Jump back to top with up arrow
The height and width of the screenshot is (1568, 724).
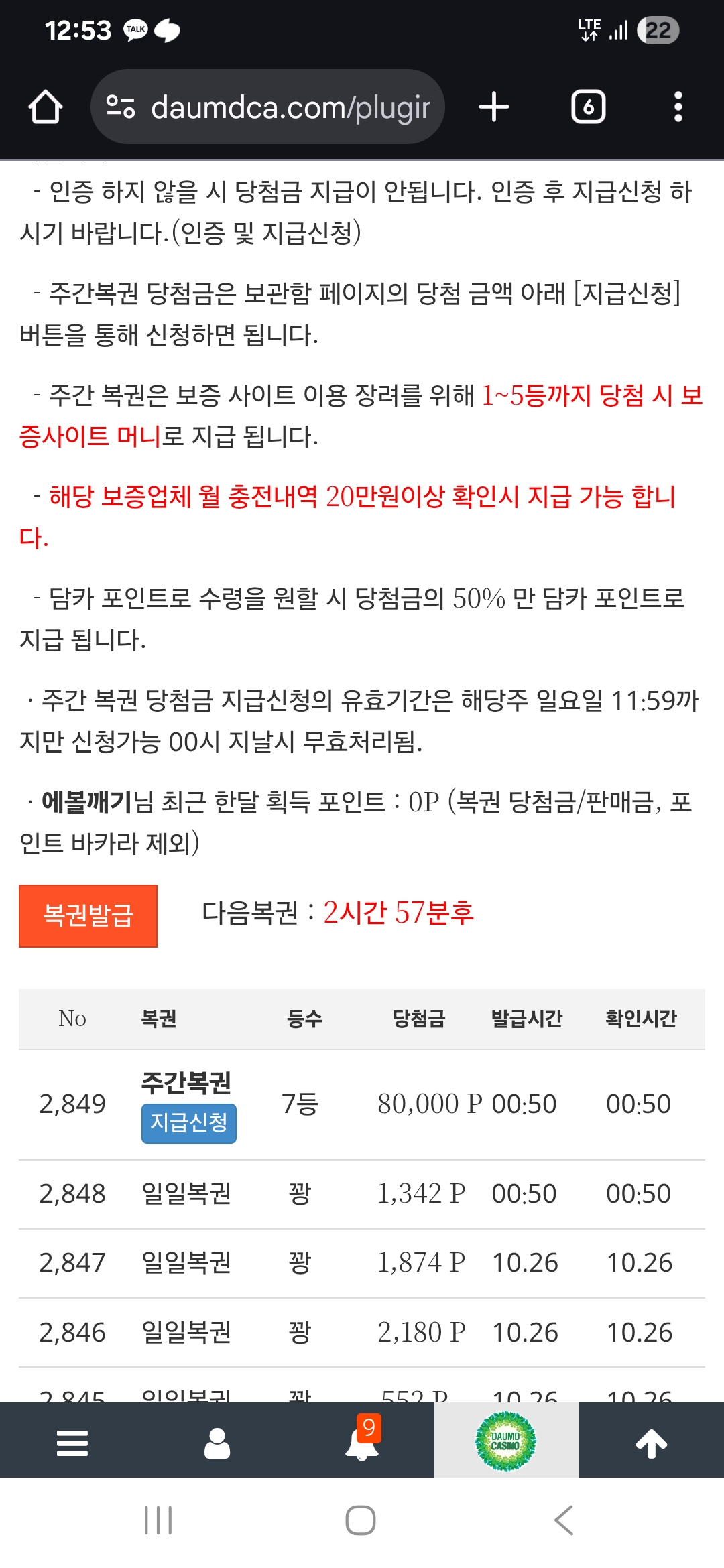(651, 1443)
